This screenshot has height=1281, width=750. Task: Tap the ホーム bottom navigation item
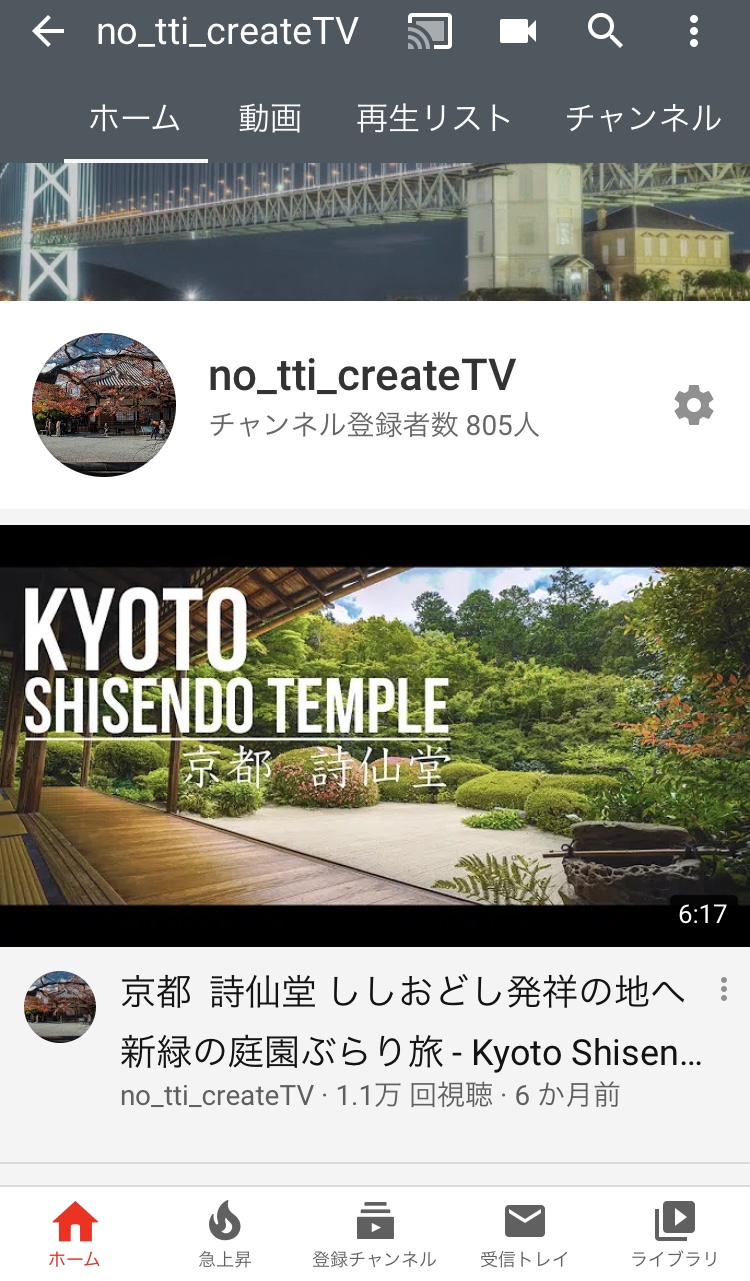pos(75,1232)
